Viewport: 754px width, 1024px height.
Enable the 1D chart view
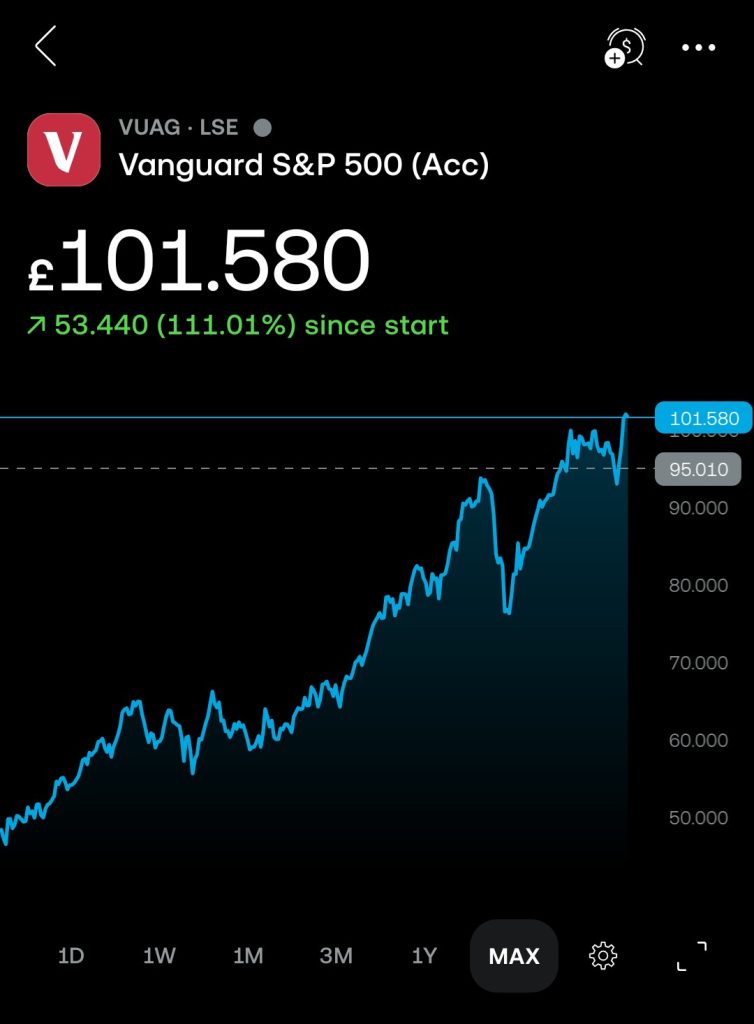tap(70, 955)
